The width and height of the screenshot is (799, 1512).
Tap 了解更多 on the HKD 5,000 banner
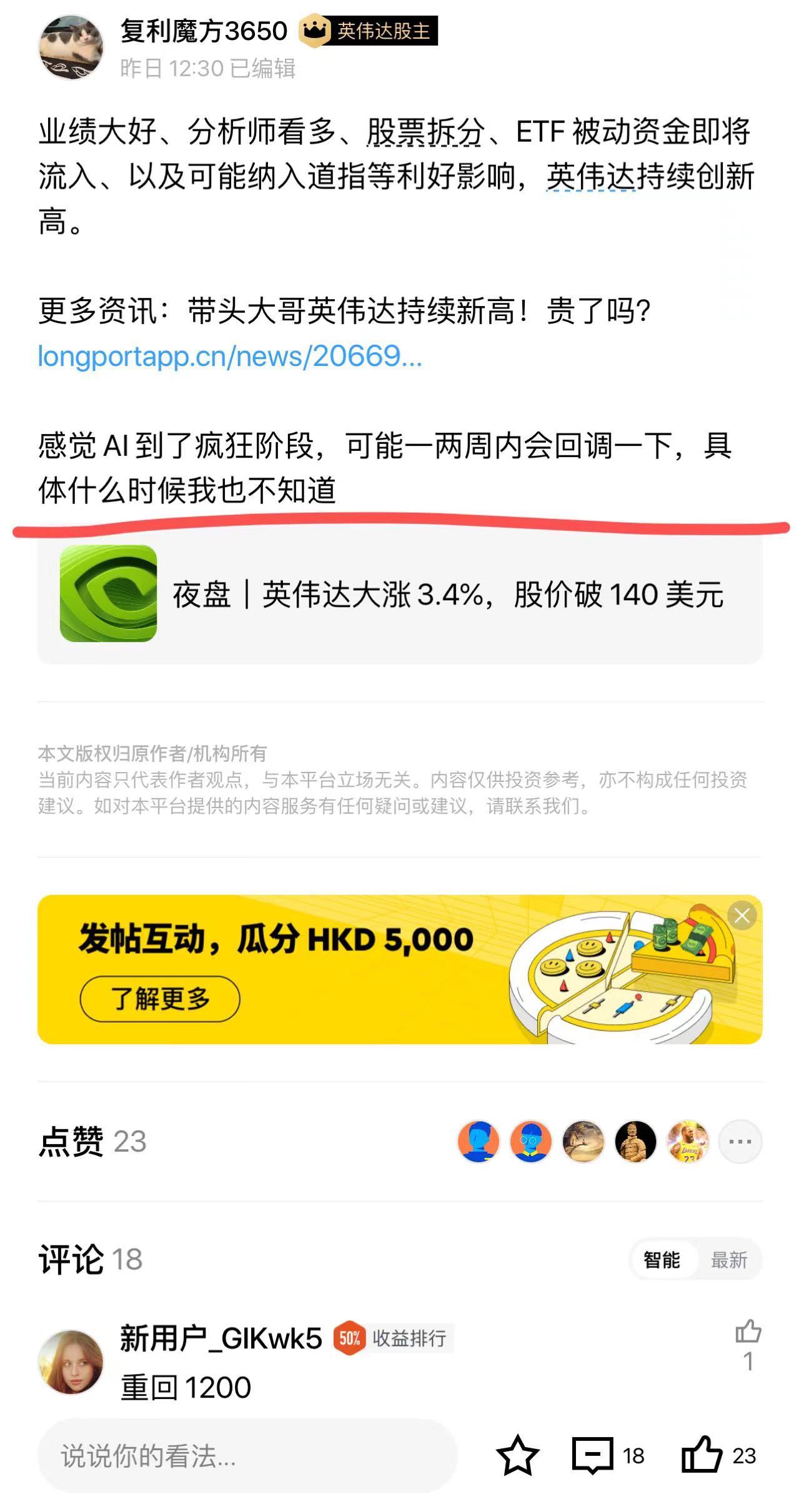(x=160, y=999)
